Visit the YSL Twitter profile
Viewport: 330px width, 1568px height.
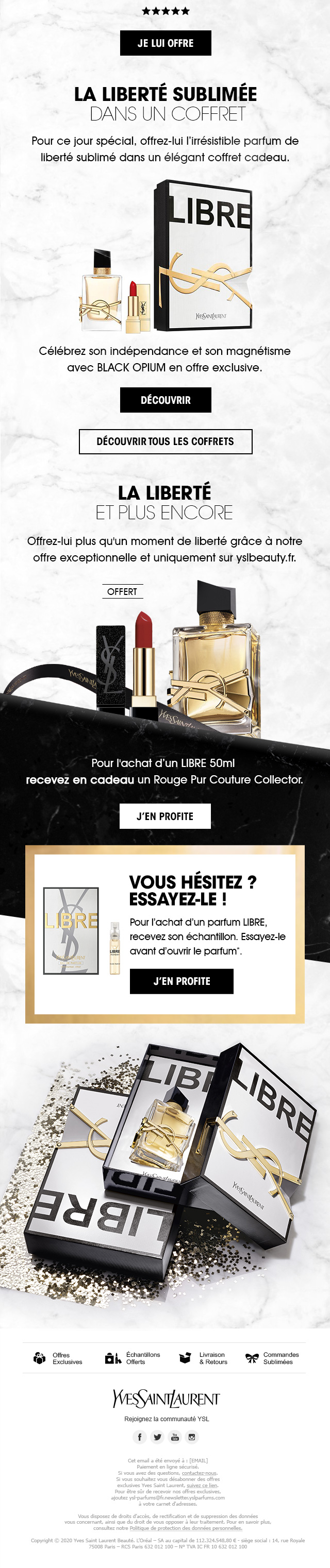157,1437
